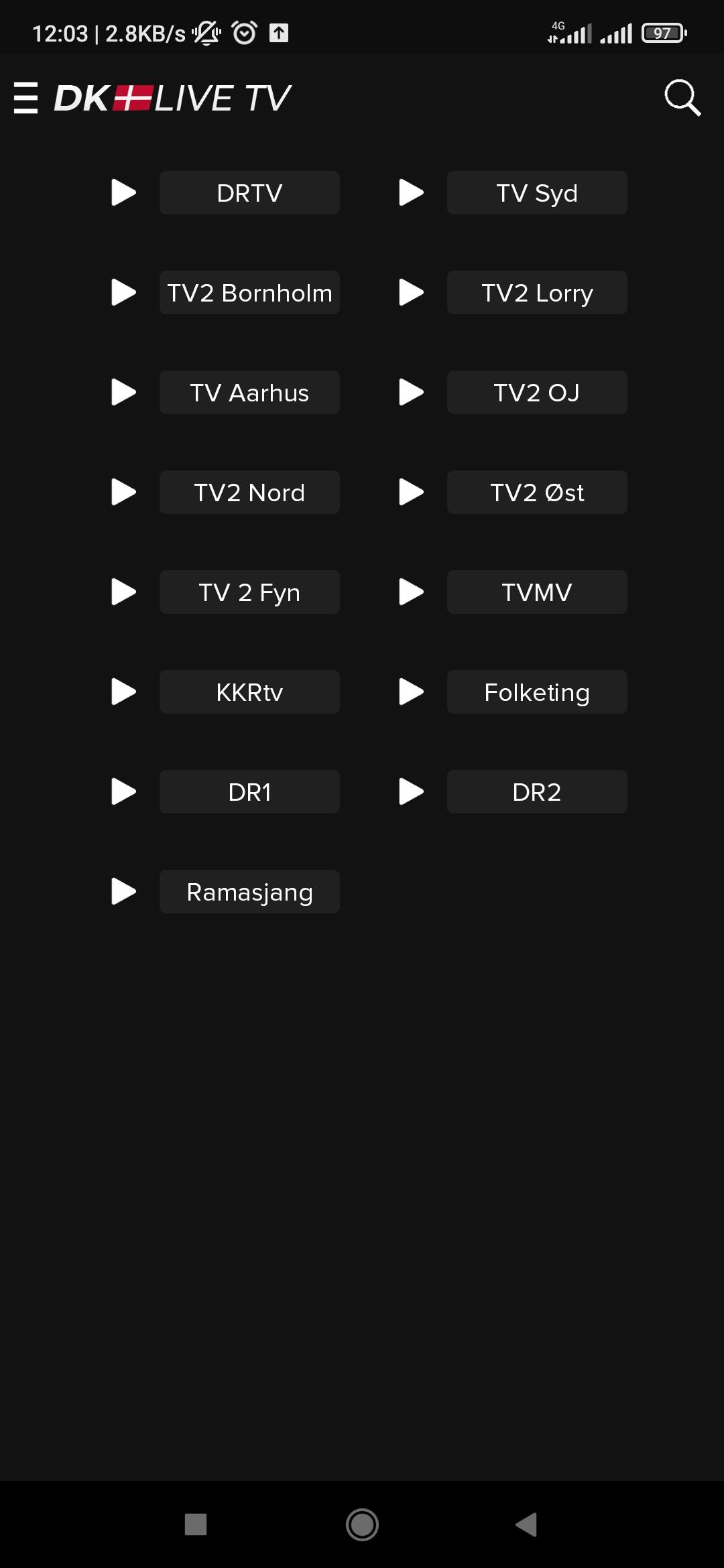Open TV2 Bornholm stream
Screen dimensions: 724x1568
click(x=249, y=293)
